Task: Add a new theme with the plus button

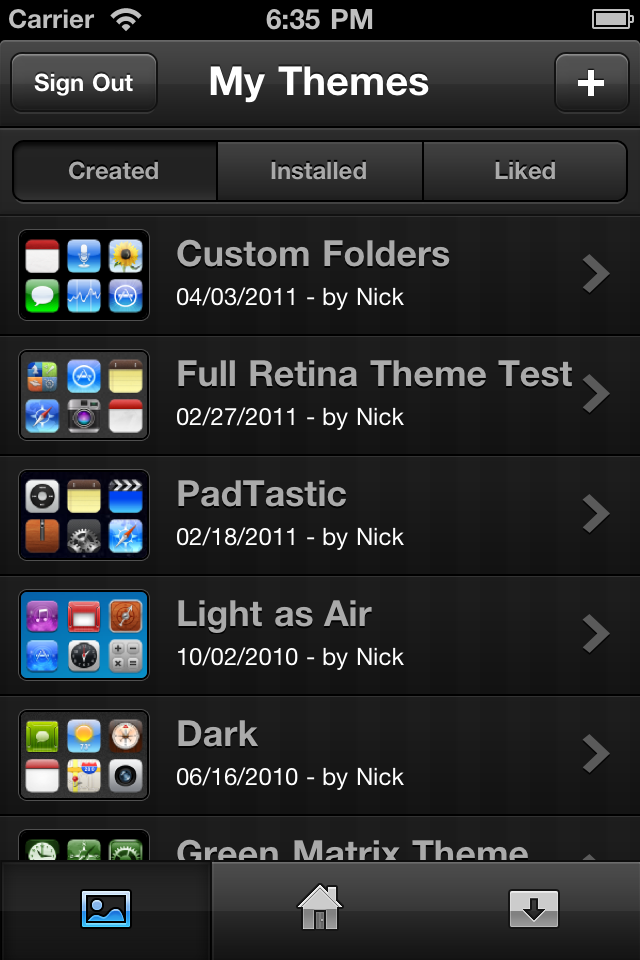Action: tap(591, 83)
